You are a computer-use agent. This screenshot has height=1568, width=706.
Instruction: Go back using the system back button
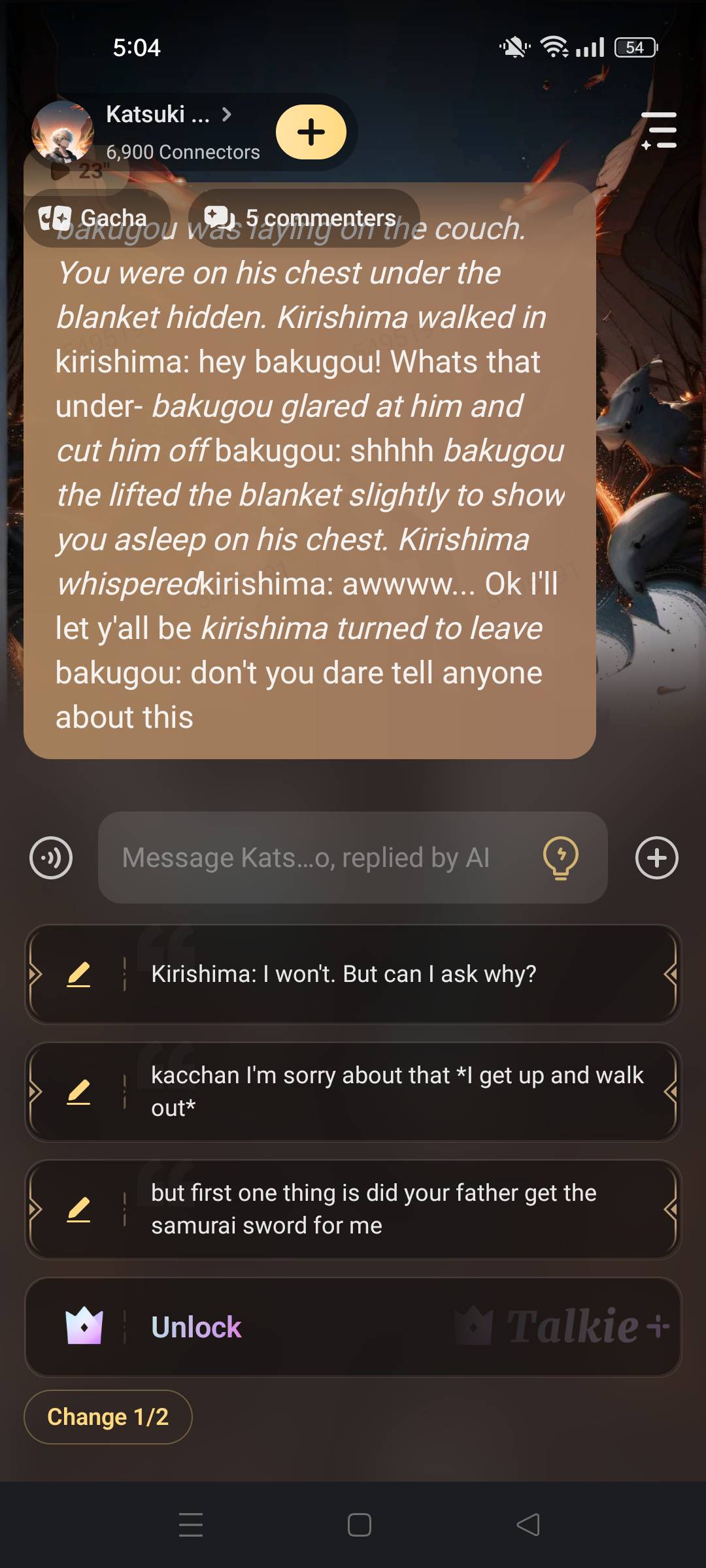[528, 1526]
